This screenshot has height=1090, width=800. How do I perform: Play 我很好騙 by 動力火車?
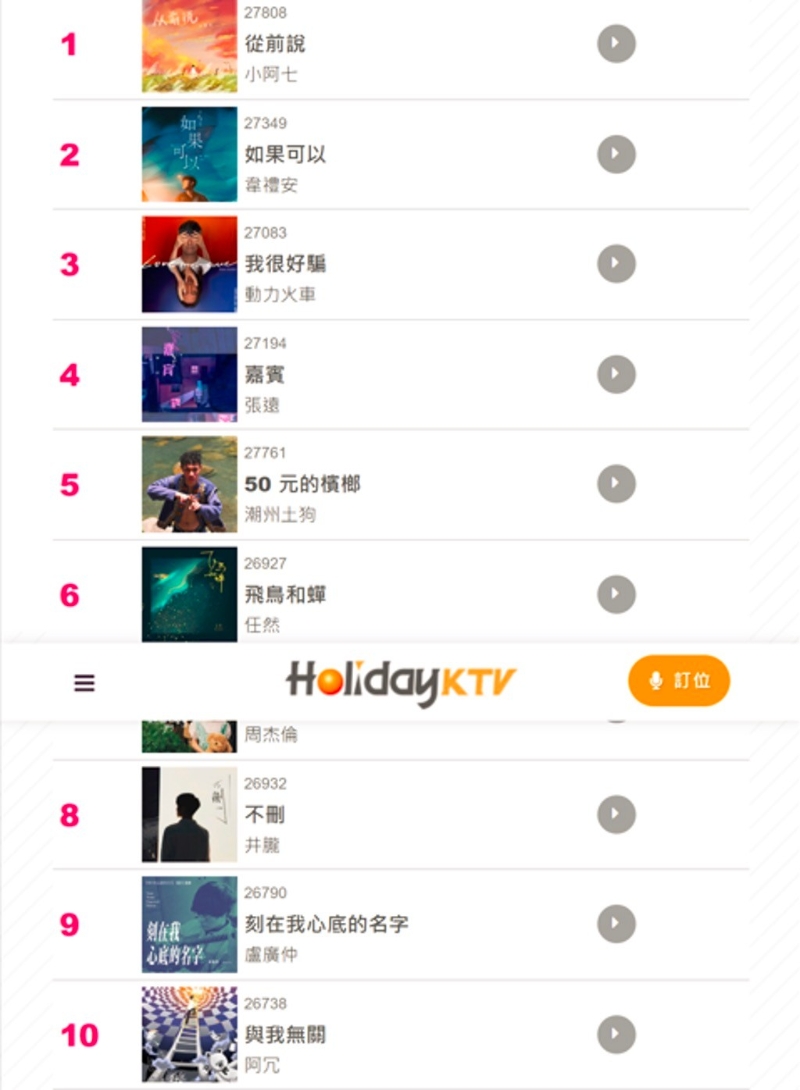616,264
